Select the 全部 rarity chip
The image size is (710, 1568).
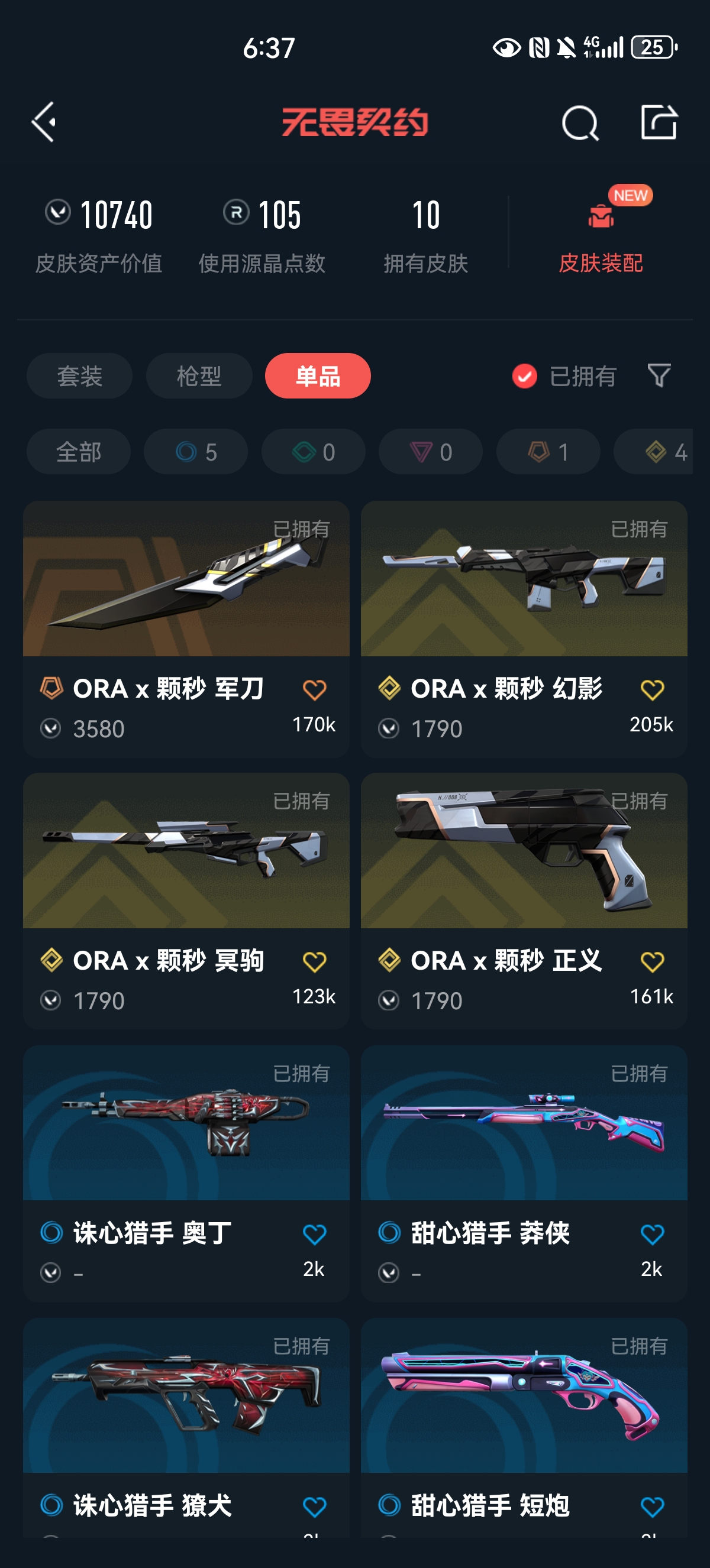point(79,452)
